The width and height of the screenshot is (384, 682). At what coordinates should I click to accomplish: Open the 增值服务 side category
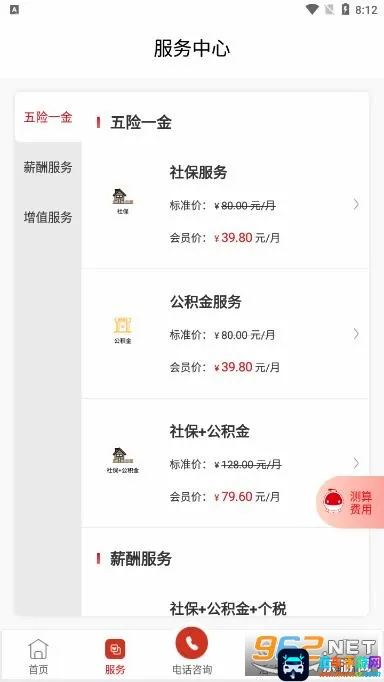point(48,217)
